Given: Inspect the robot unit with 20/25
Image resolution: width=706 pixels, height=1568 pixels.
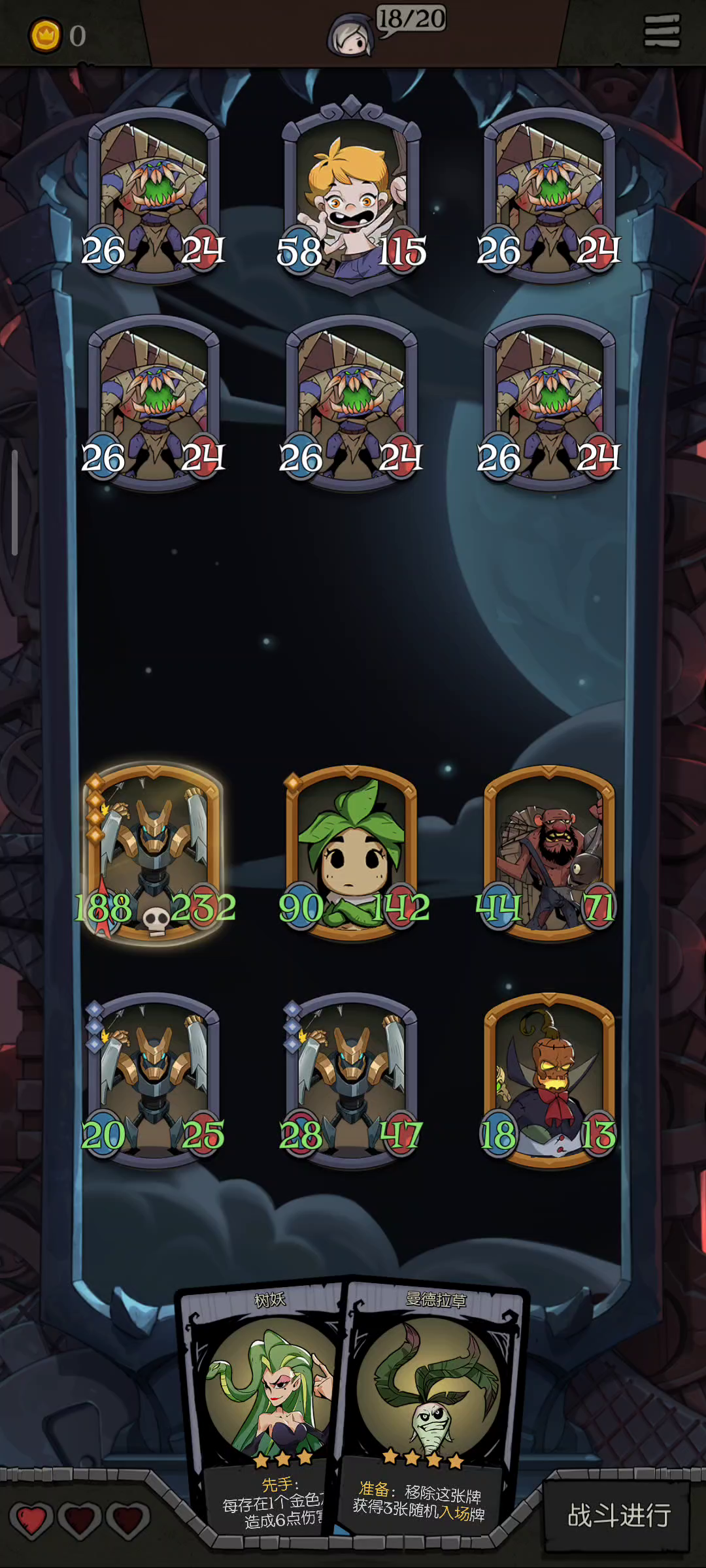Looking at the screenshot, I should click(154, 1079).
